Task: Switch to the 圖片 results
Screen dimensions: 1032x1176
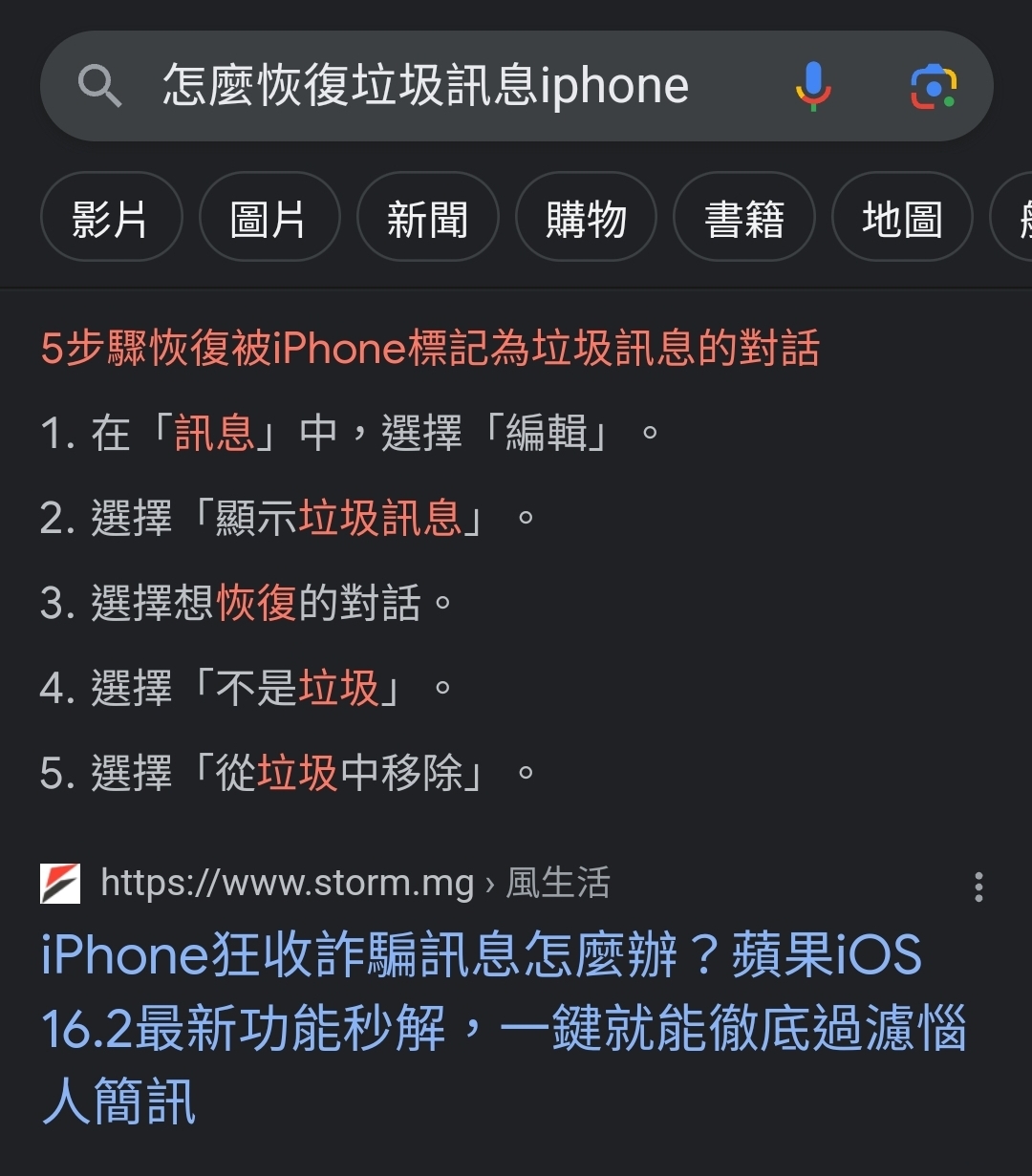Action: pyautogui.click(x=269, y=218)
